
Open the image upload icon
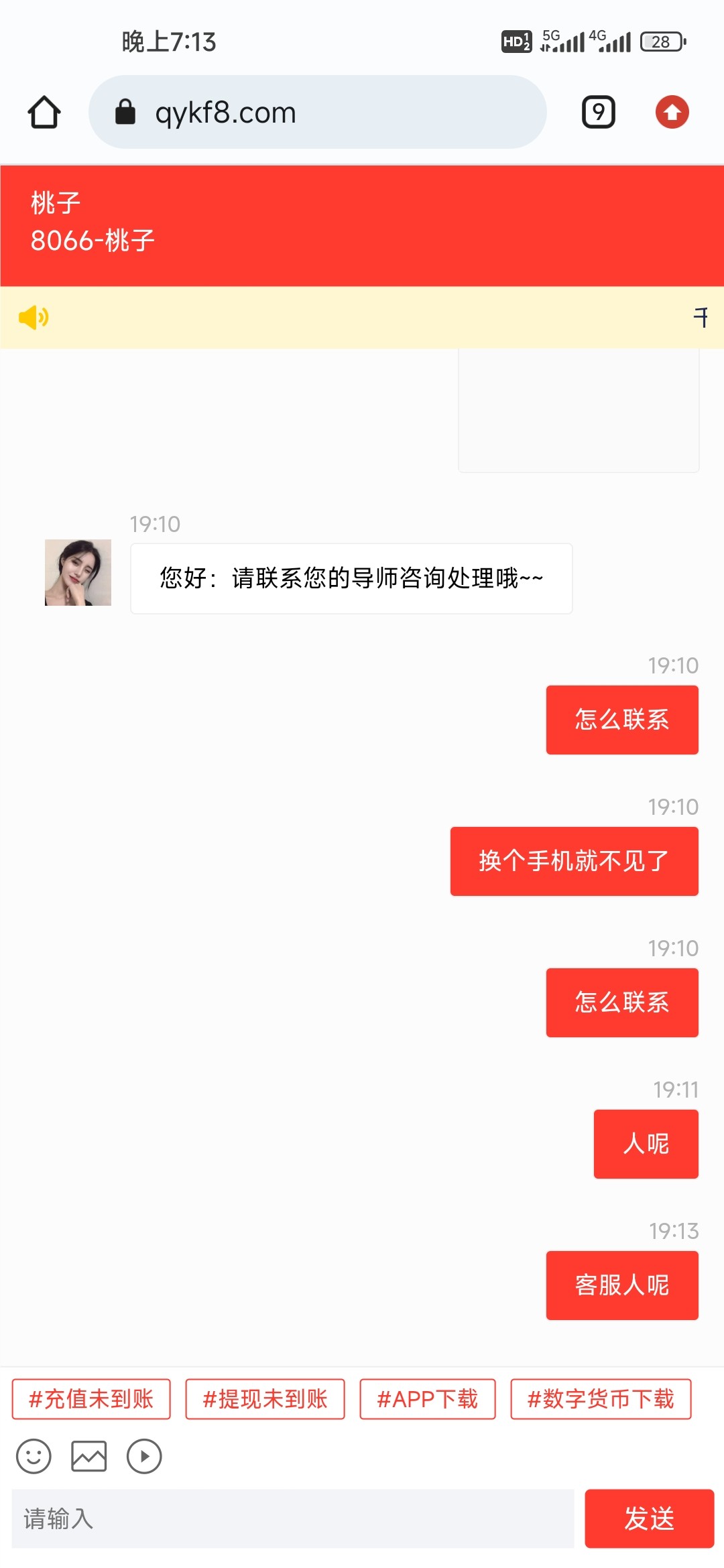pyautogui.click(x=89, y=1456)
